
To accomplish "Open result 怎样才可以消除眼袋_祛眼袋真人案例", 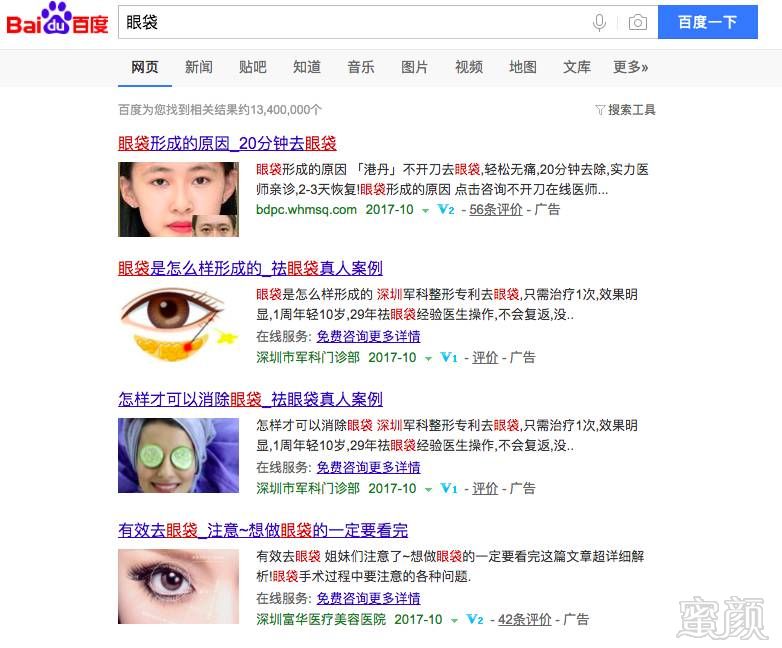I will pyautogui.click(x=250, y=399).
